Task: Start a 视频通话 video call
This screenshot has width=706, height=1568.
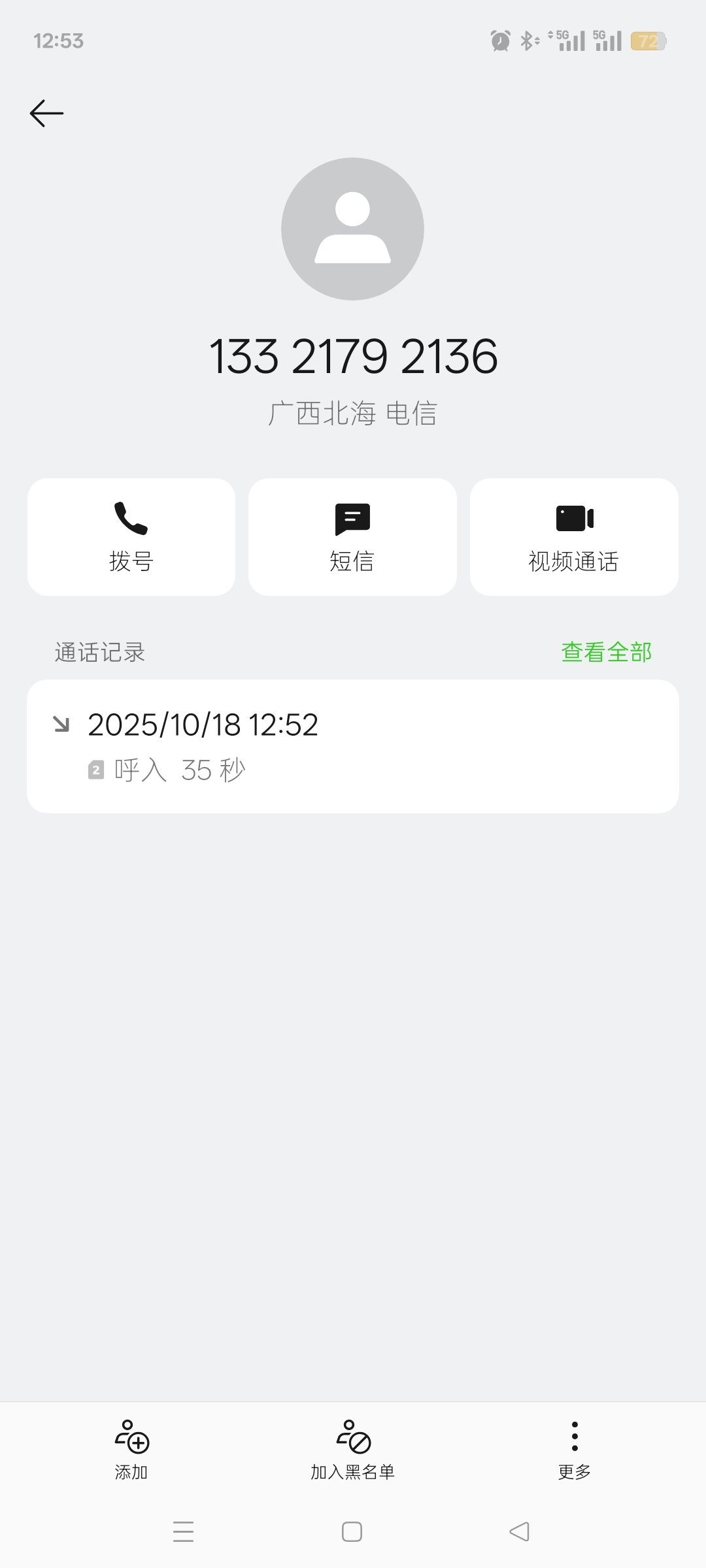Action: (574, 537)
